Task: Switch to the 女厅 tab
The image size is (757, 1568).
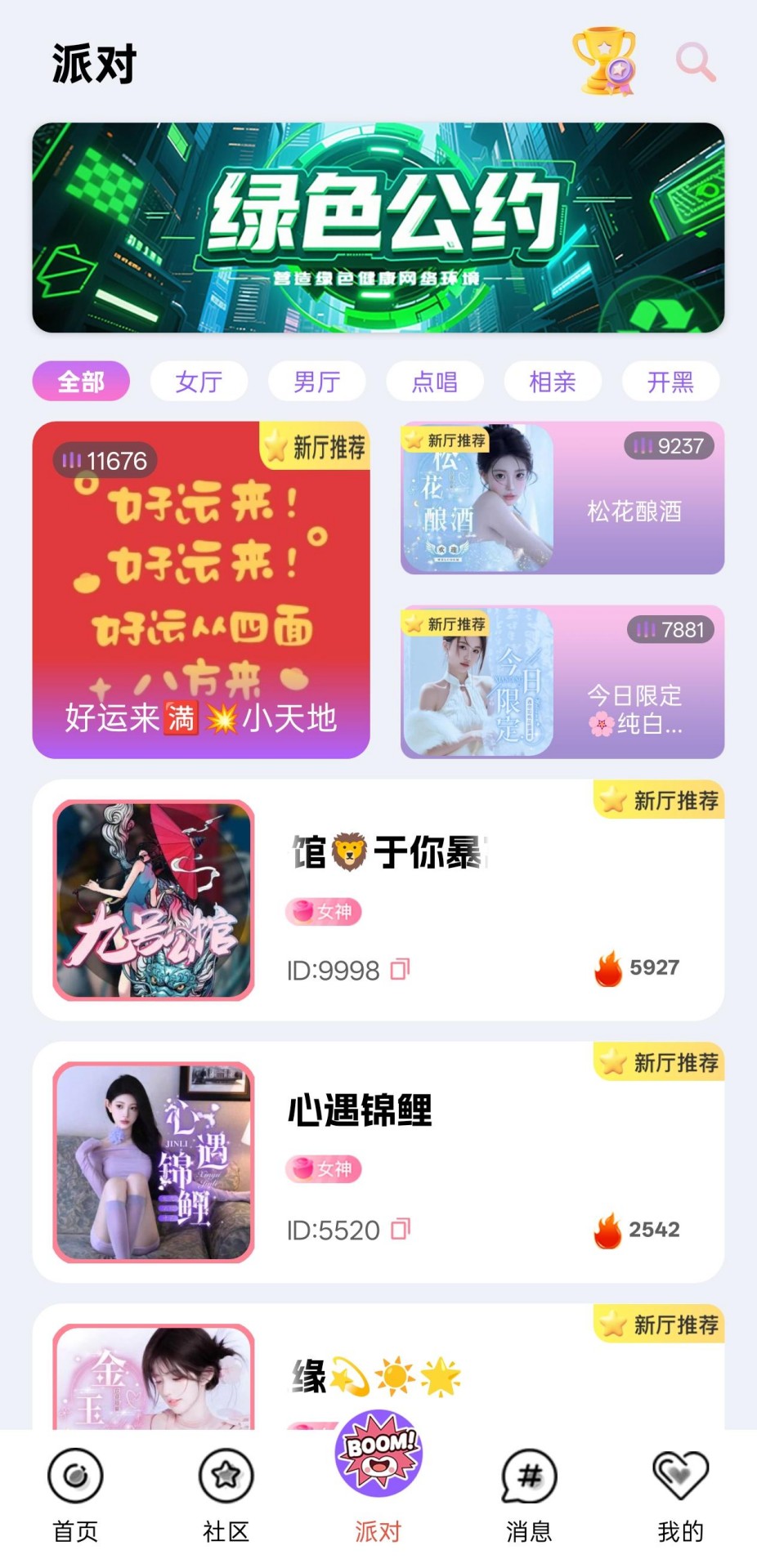Action: [198, 381]
